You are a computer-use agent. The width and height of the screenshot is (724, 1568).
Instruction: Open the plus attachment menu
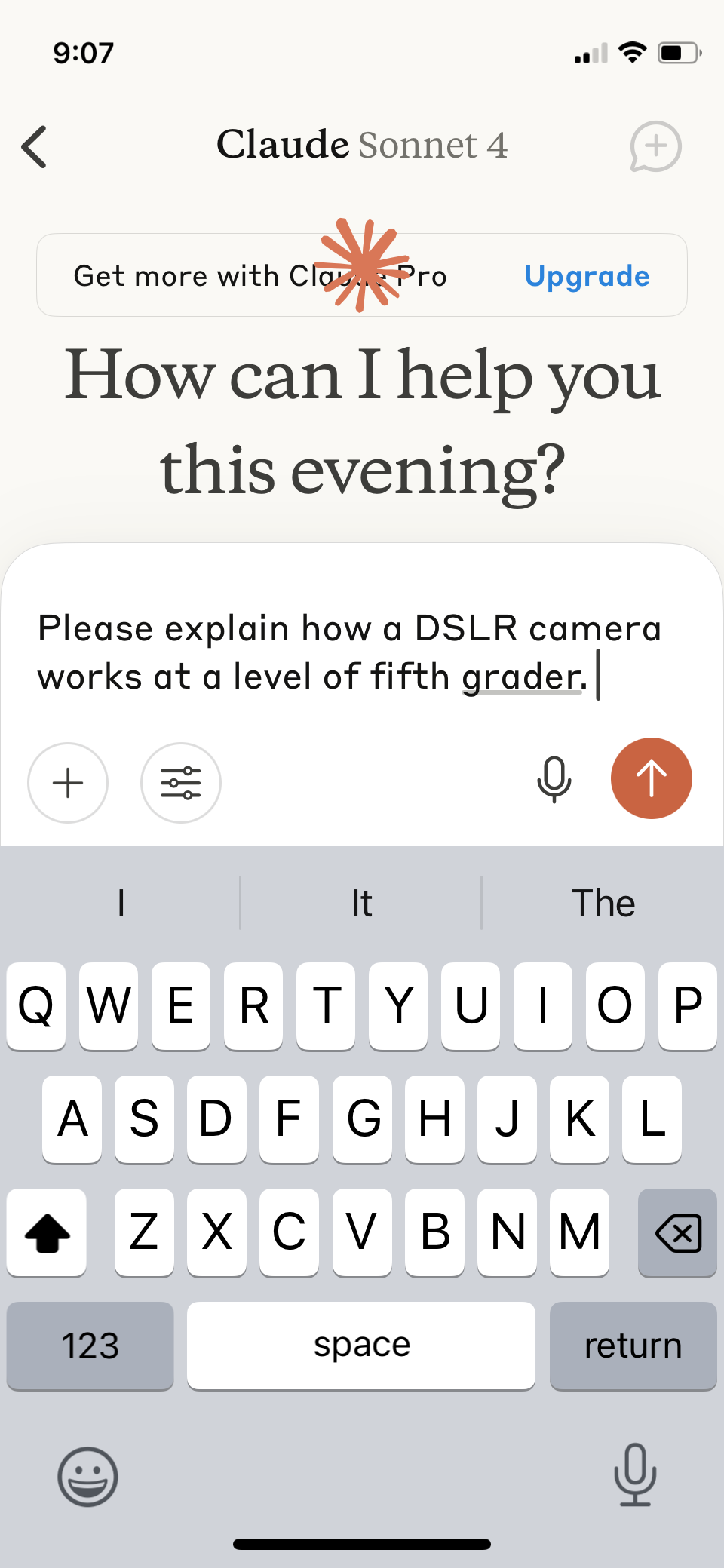pyautogui.click(x=68, y=782)
